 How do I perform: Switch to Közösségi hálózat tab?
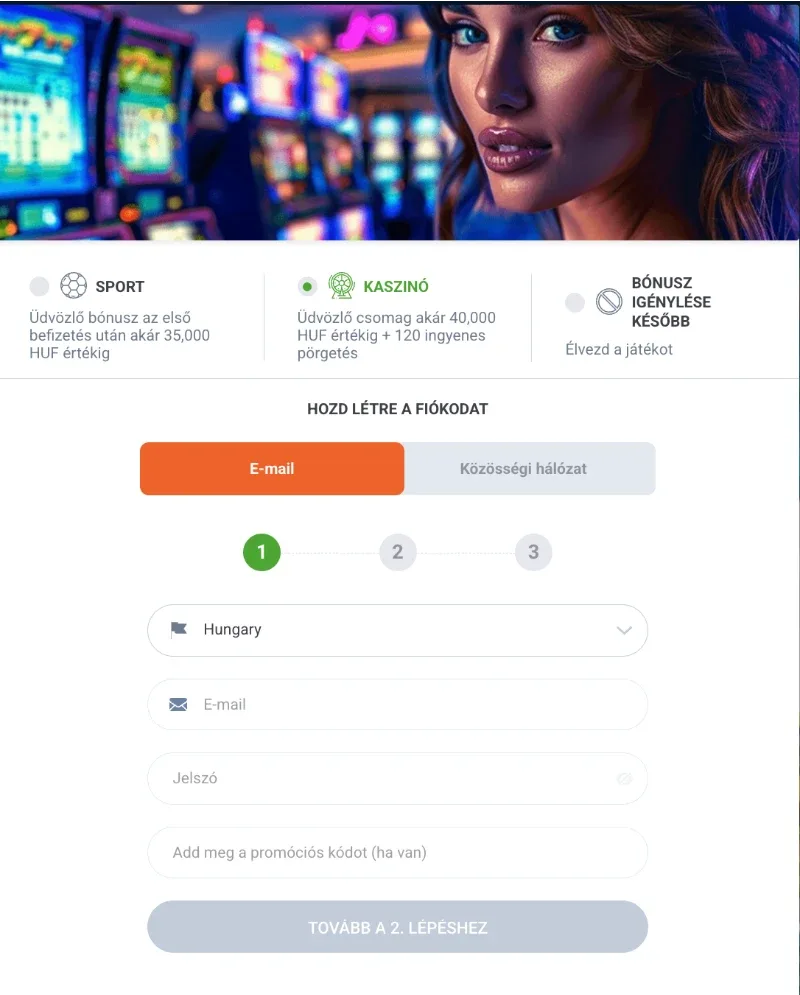tap(529, 468)
